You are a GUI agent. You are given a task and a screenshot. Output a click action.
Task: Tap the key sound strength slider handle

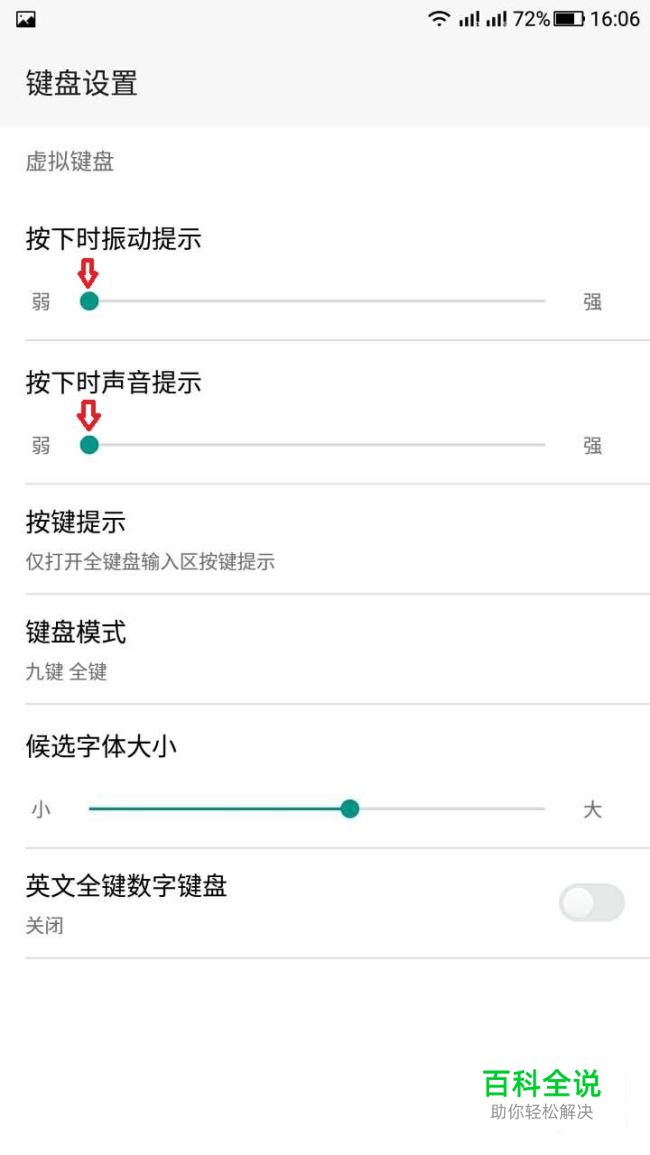(x=89, y=444)
